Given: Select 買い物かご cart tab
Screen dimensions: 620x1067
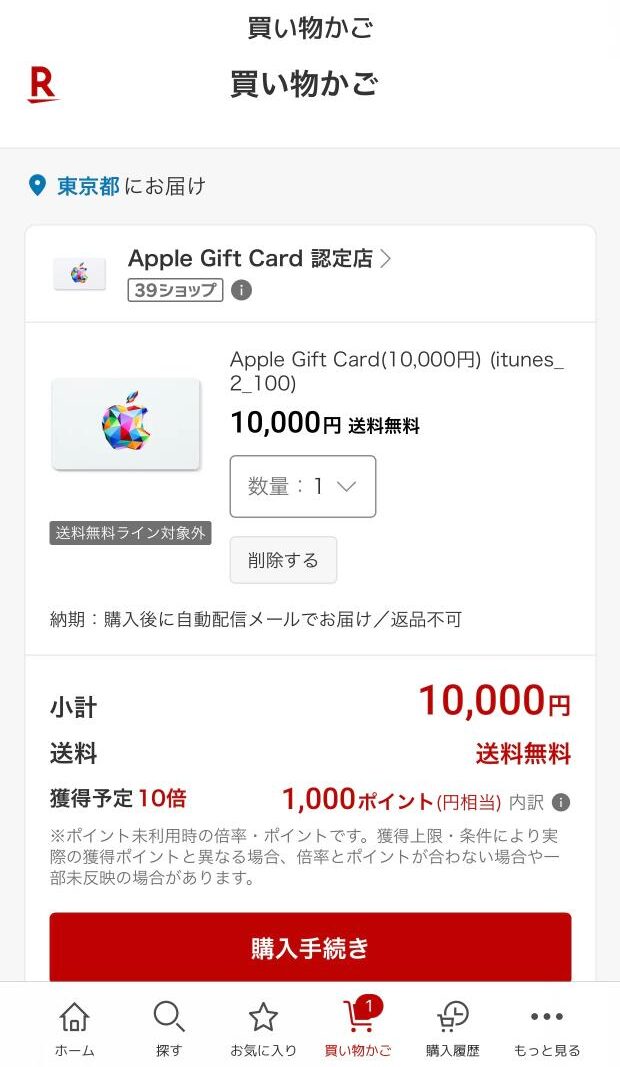Looking at the screenshot, I should click(358, 1029).
